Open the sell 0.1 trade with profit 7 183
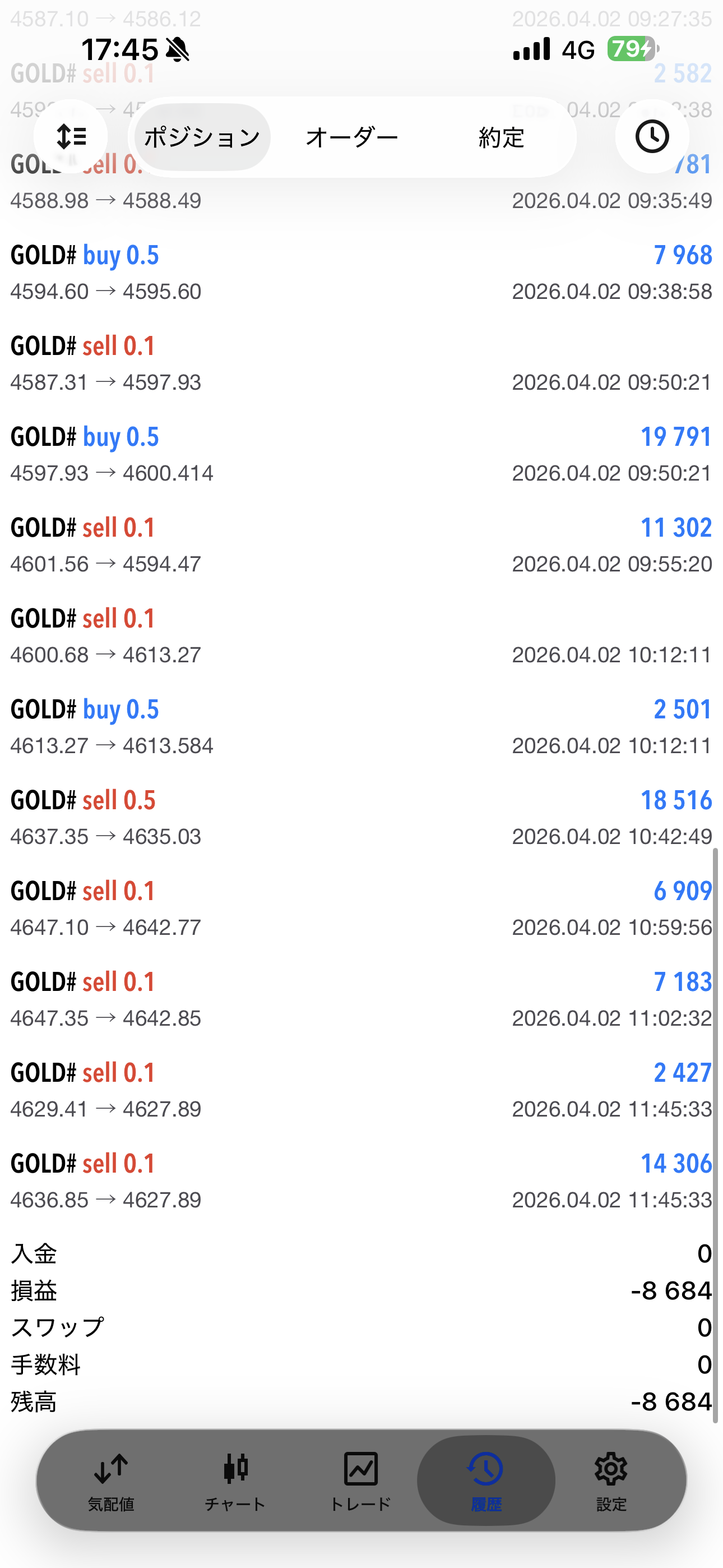 361,999
